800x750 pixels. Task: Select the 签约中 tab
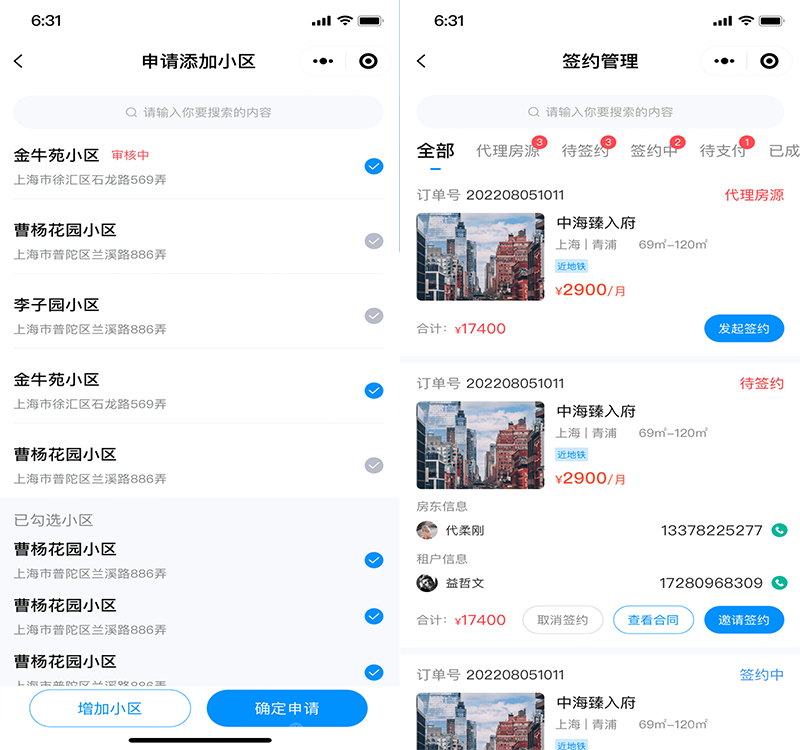(x=654, y=151)
